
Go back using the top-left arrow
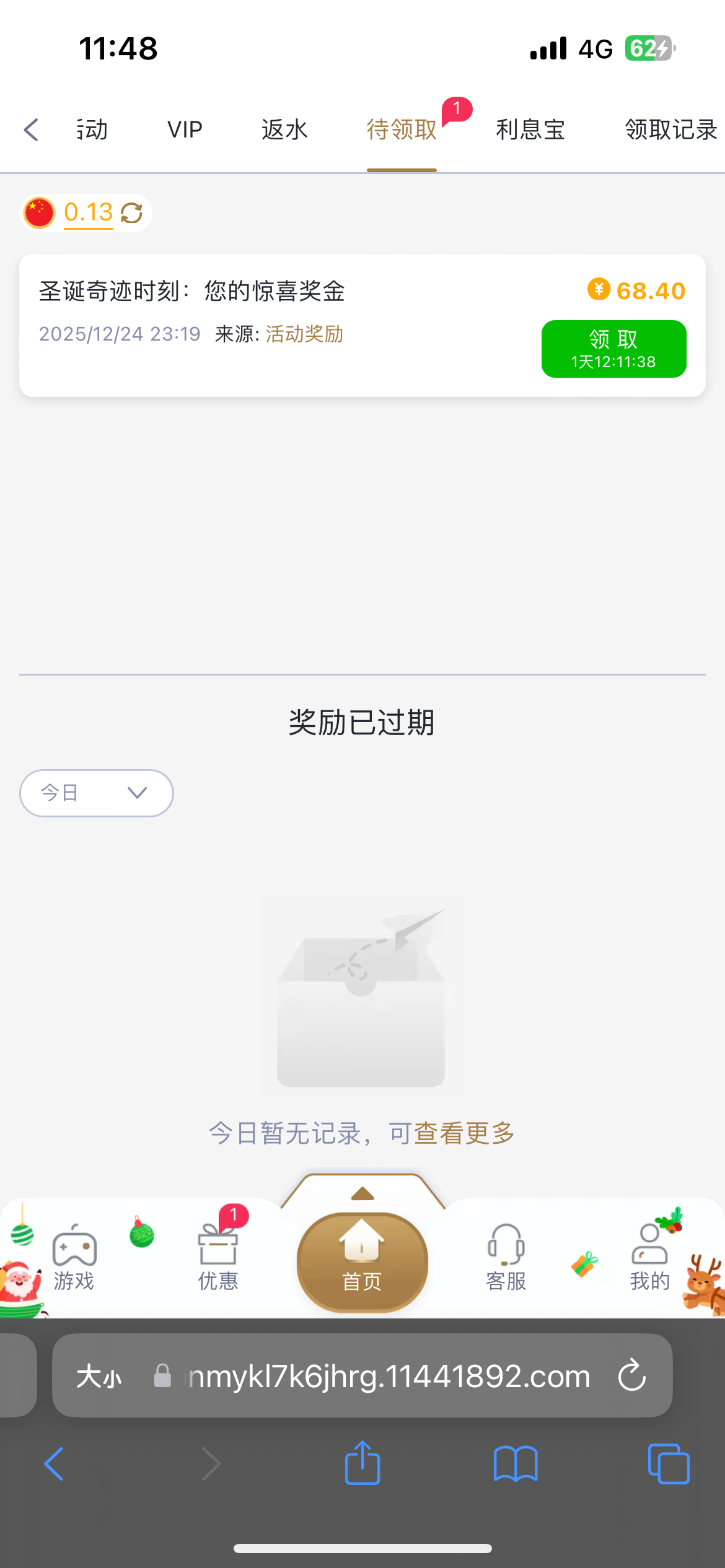tap(31, 130)
